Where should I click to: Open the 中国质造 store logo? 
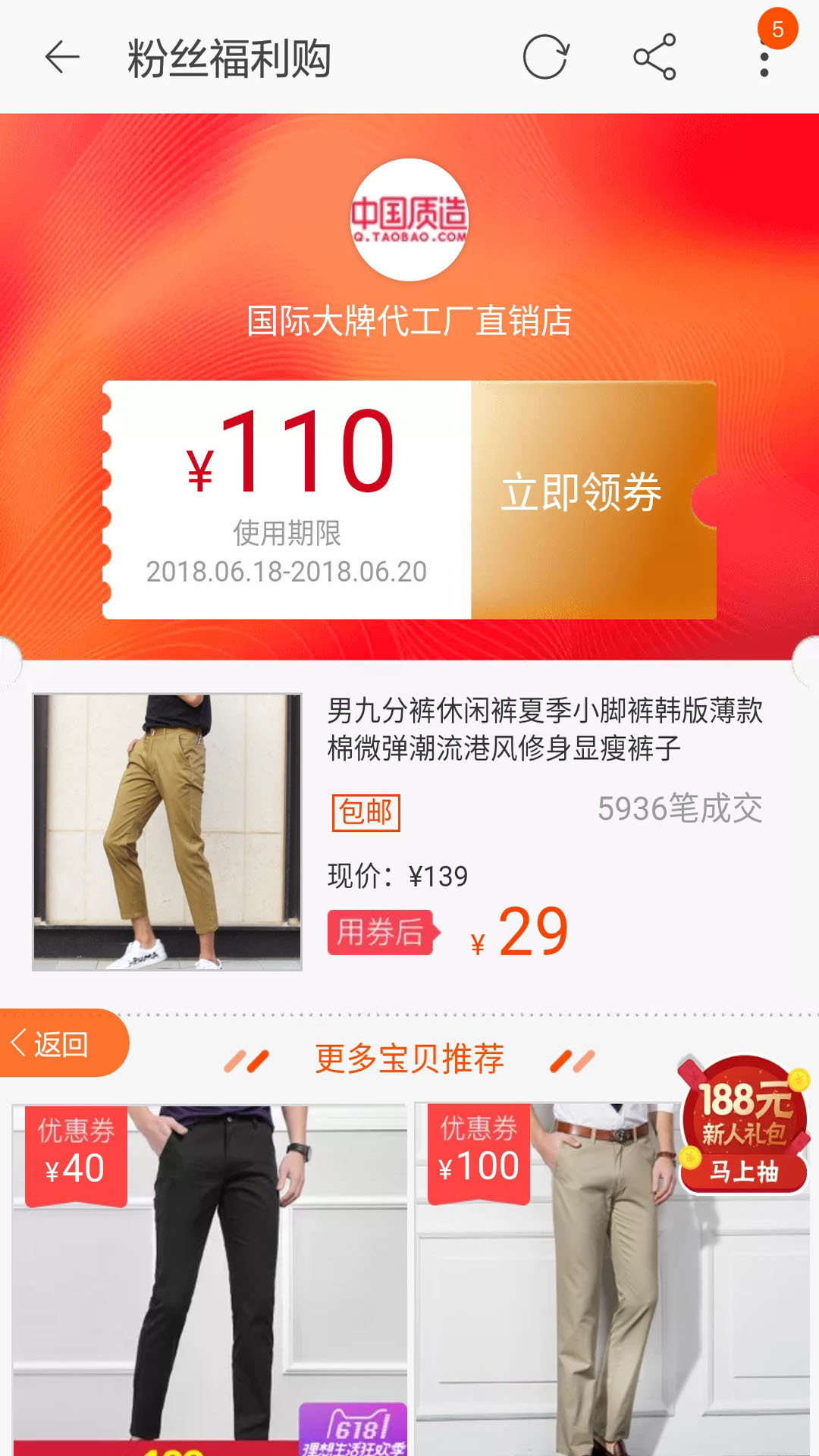click(x=409, y=219)
